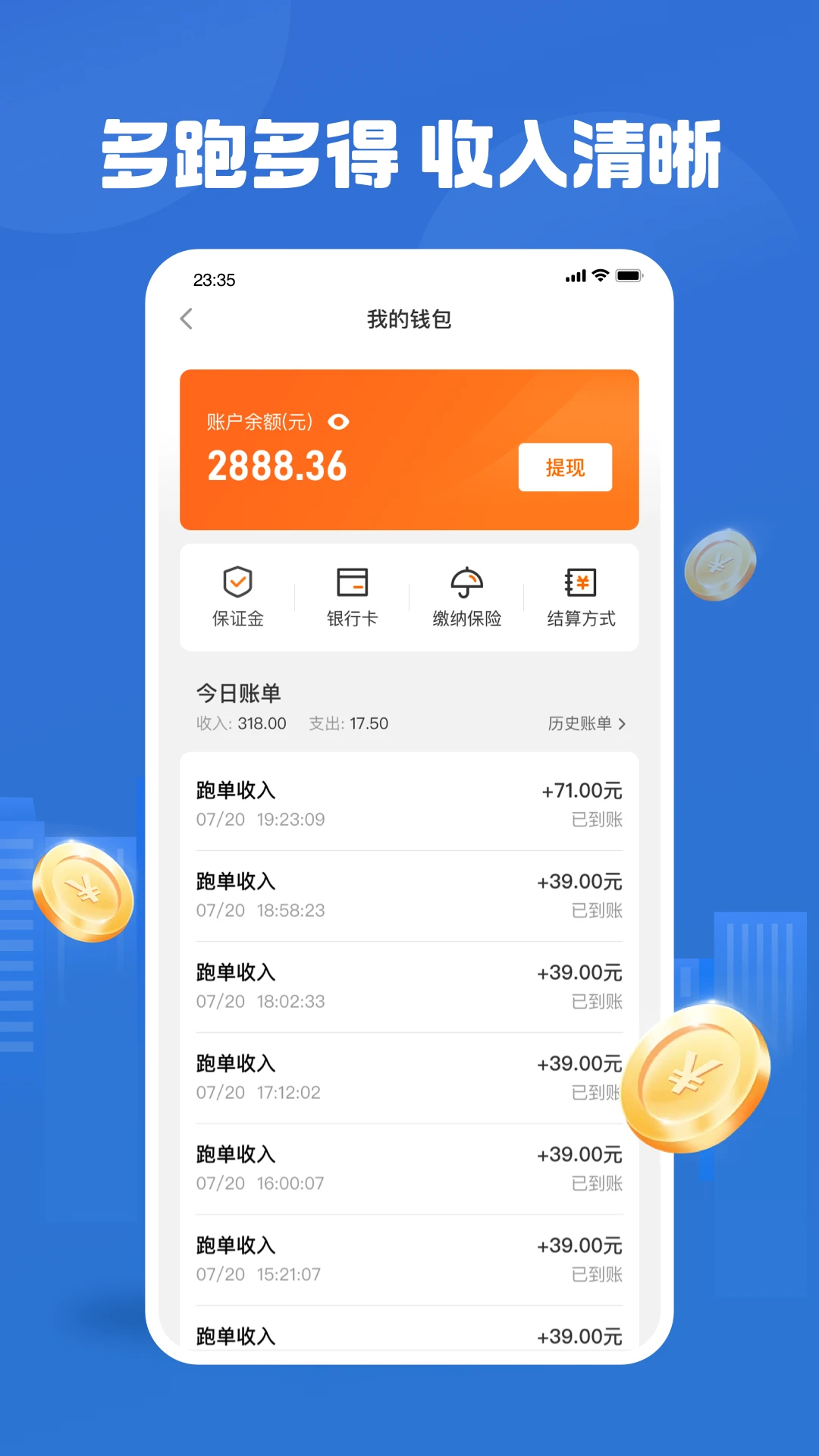Open history bill arrow next to 历史账单

click(623, 724)
